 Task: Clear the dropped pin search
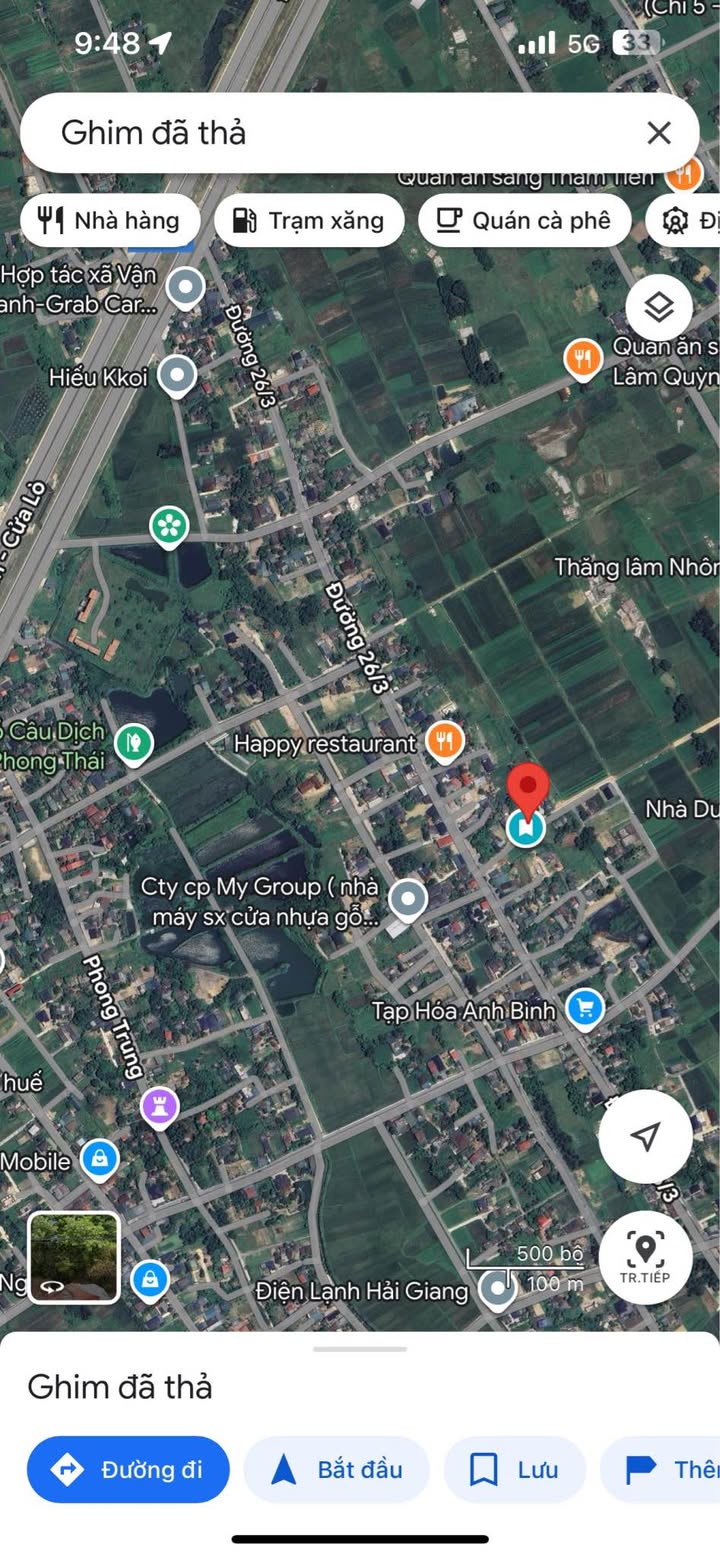[x=658, y=133]
